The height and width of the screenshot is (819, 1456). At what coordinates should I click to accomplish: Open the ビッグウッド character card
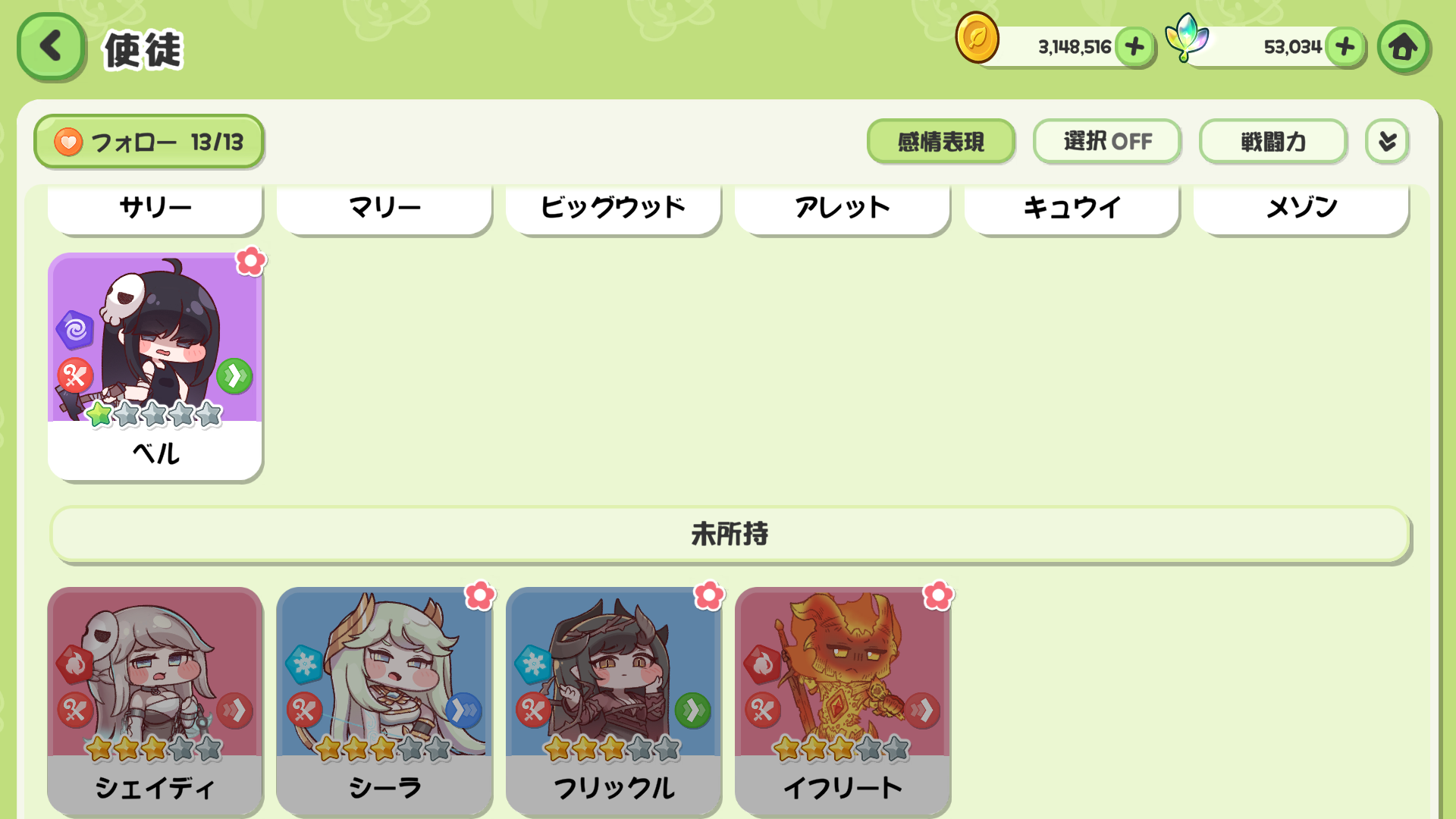[613, 208]
